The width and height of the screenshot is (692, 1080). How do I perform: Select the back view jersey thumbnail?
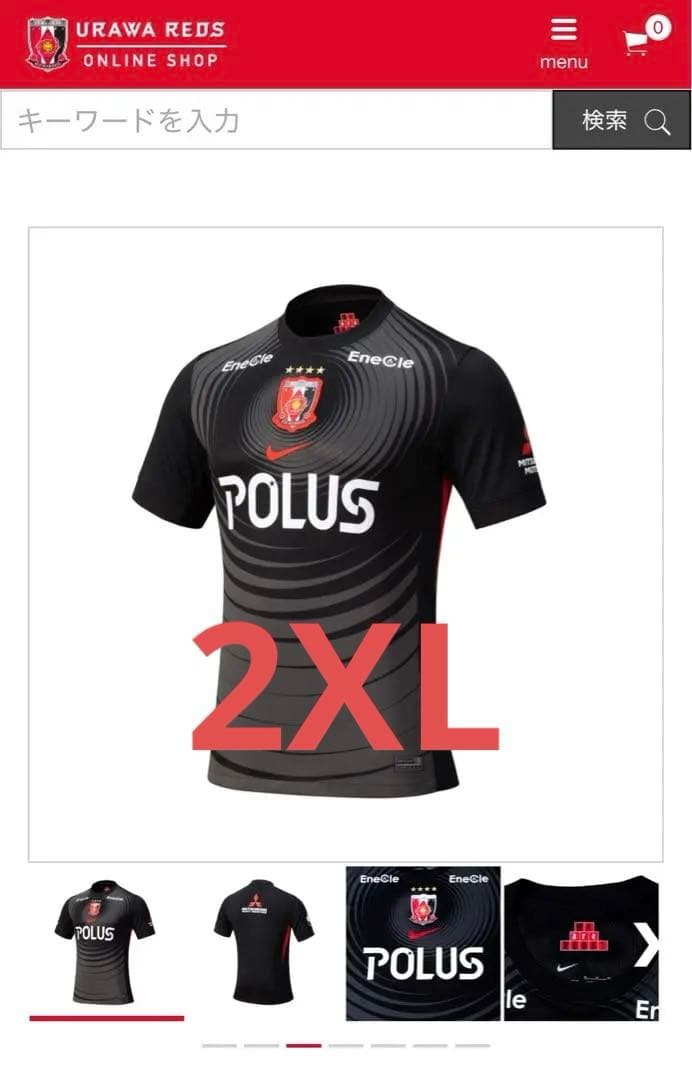coord(264,942)
